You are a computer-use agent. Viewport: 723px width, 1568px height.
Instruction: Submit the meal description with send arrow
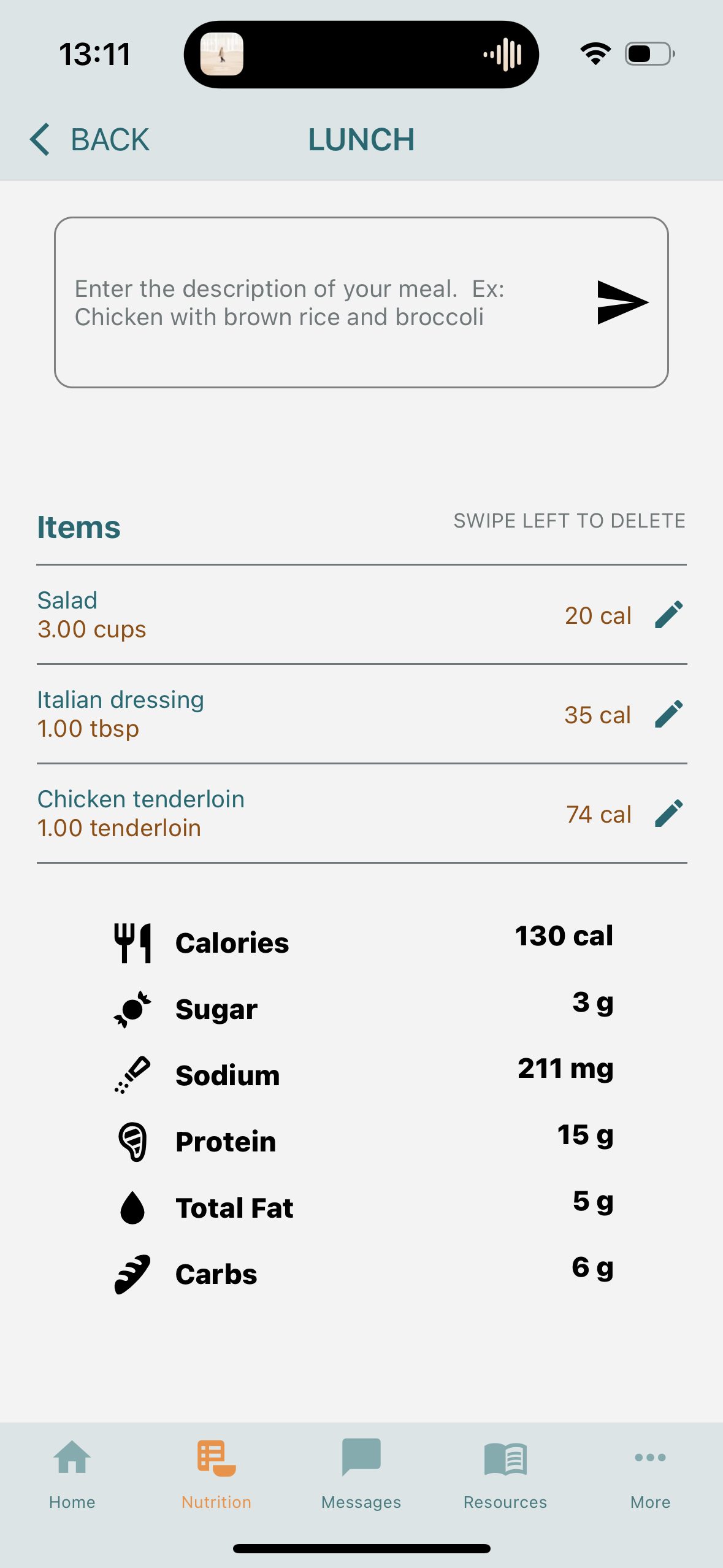click(x=622, y=302)
